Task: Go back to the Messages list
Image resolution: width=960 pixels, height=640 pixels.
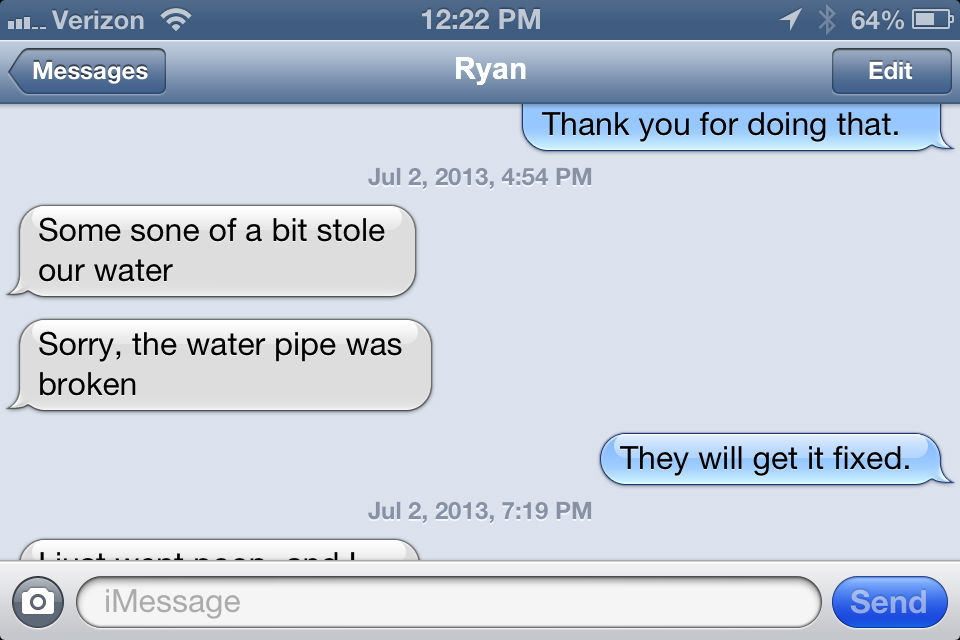Action: (x=88, y=71)
